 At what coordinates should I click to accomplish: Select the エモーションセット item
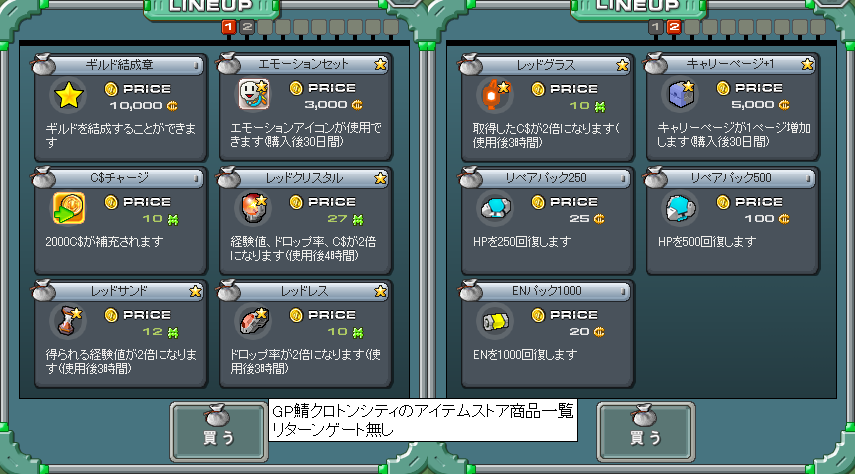(x=304, y=105)
